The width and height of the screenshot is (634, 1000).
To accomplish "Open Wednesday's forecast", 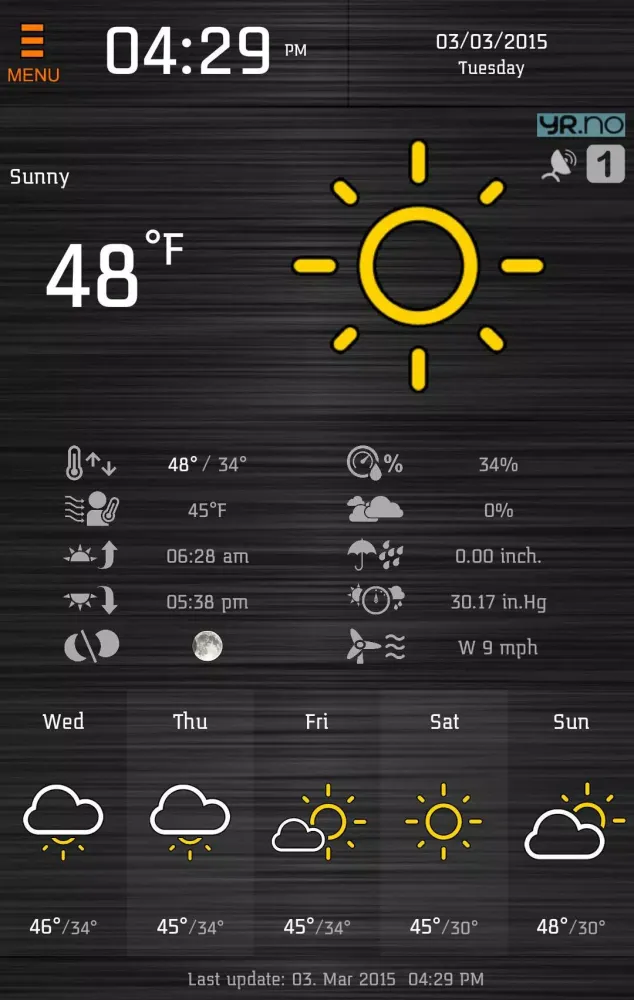I will [x=63, y=822].
